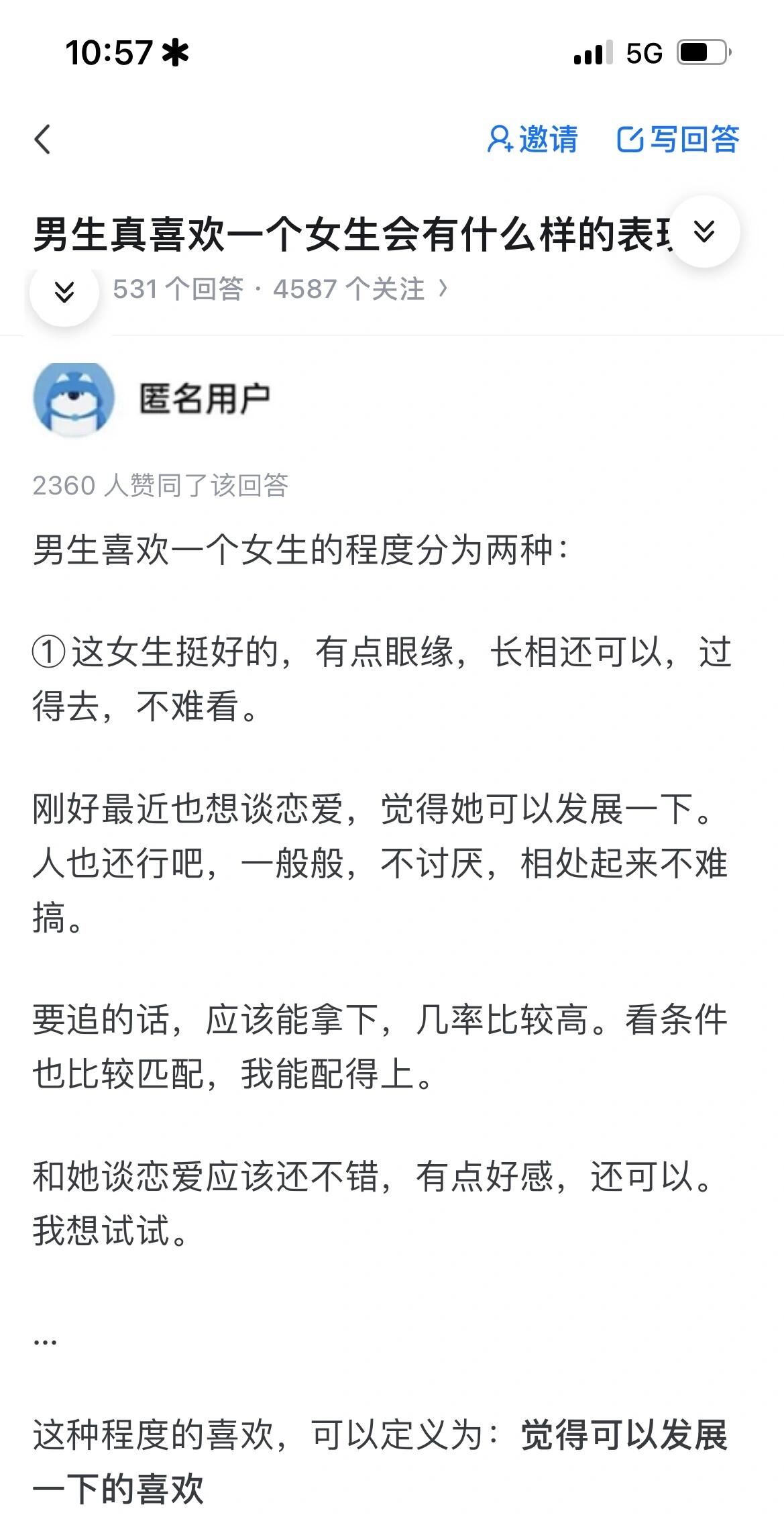
Task: Tap the double-chevron button beside the answer count
Action: pos(64,292)
